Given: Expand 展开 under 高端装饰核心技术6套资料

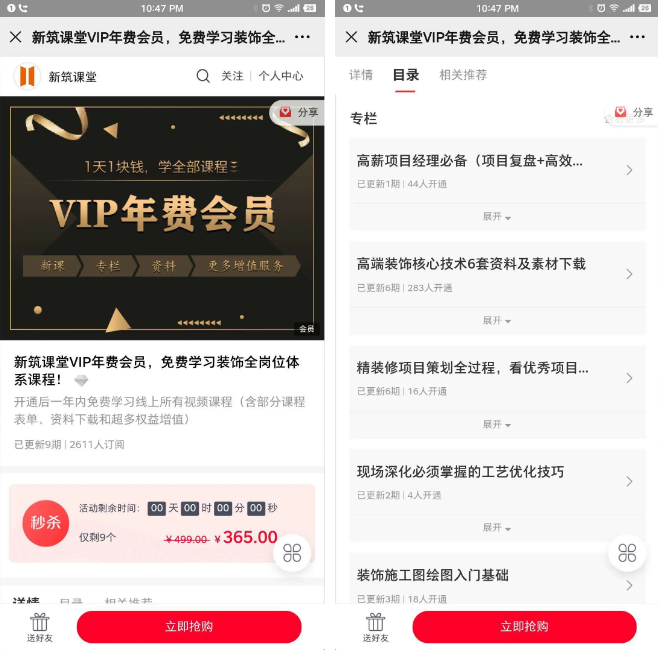Looking at the screenshot, I should click(497, 321).
